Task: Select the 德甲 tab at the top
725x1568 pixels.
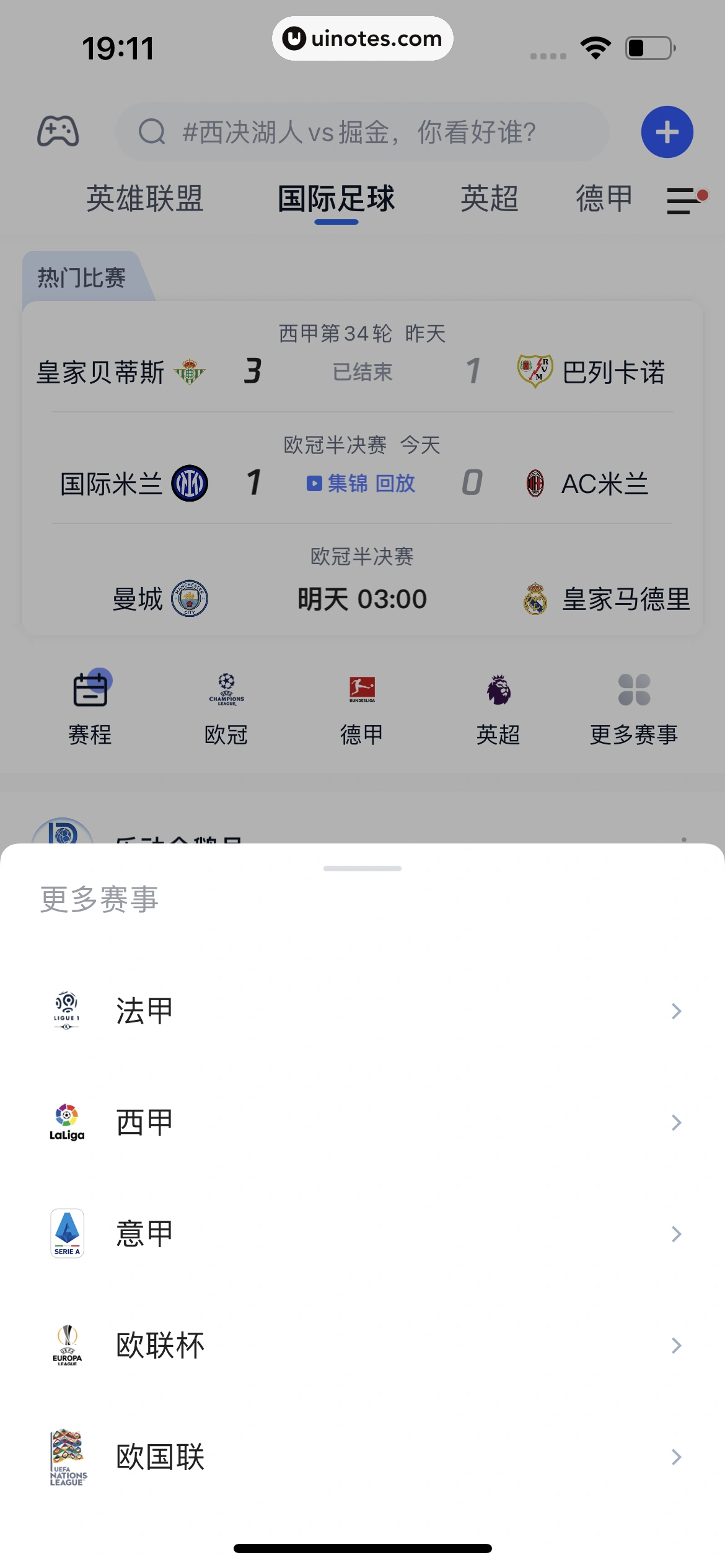Action: [604, 199]
